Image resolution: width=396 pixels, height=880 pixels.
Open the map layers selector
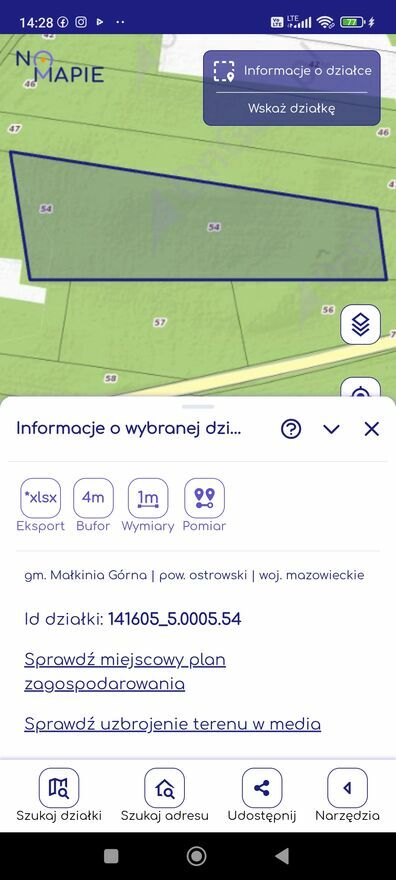click(360, 324)
